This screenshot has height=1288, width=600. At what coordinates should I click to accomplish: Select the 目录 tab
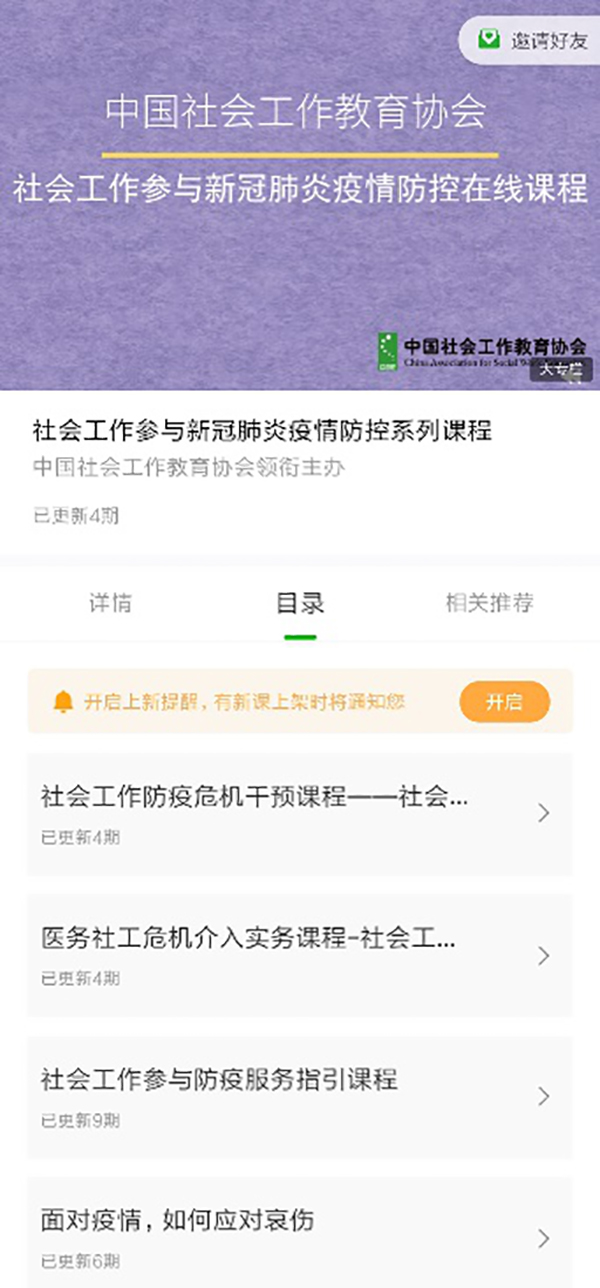[x=300, y=603]
